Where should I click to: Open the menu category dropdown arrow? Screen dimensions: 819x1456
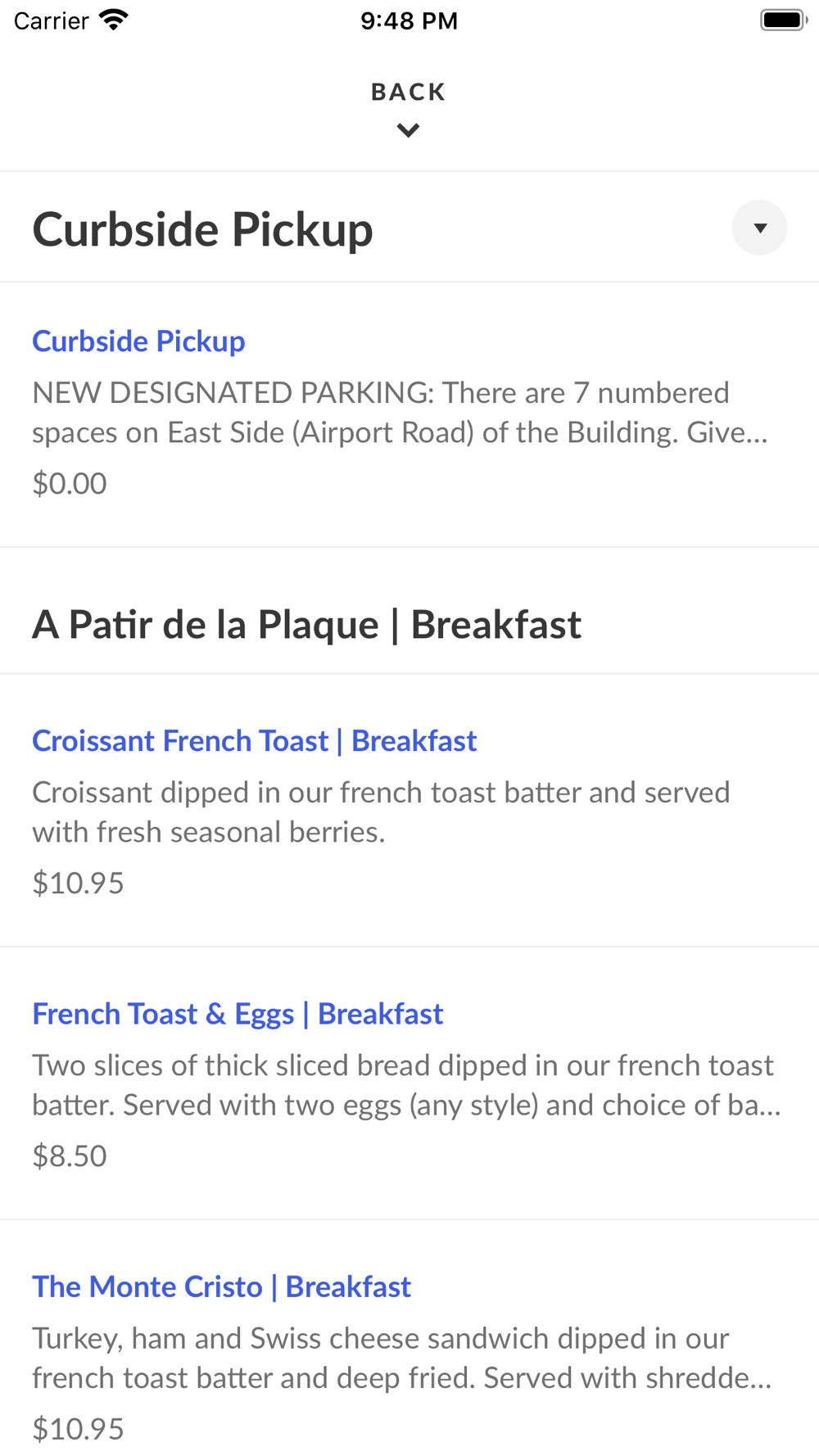[759, 228]
